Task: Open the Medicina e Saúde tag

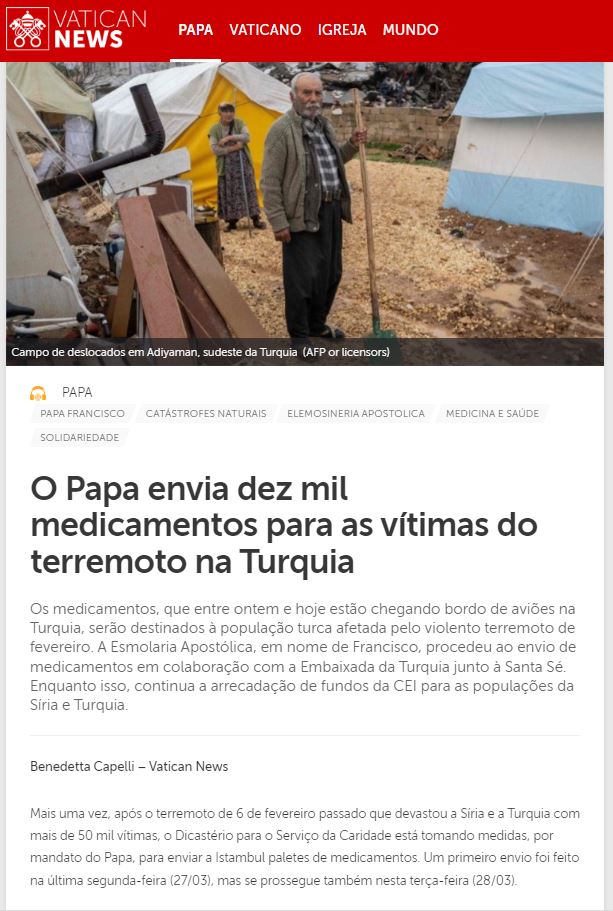Action: 492,414
